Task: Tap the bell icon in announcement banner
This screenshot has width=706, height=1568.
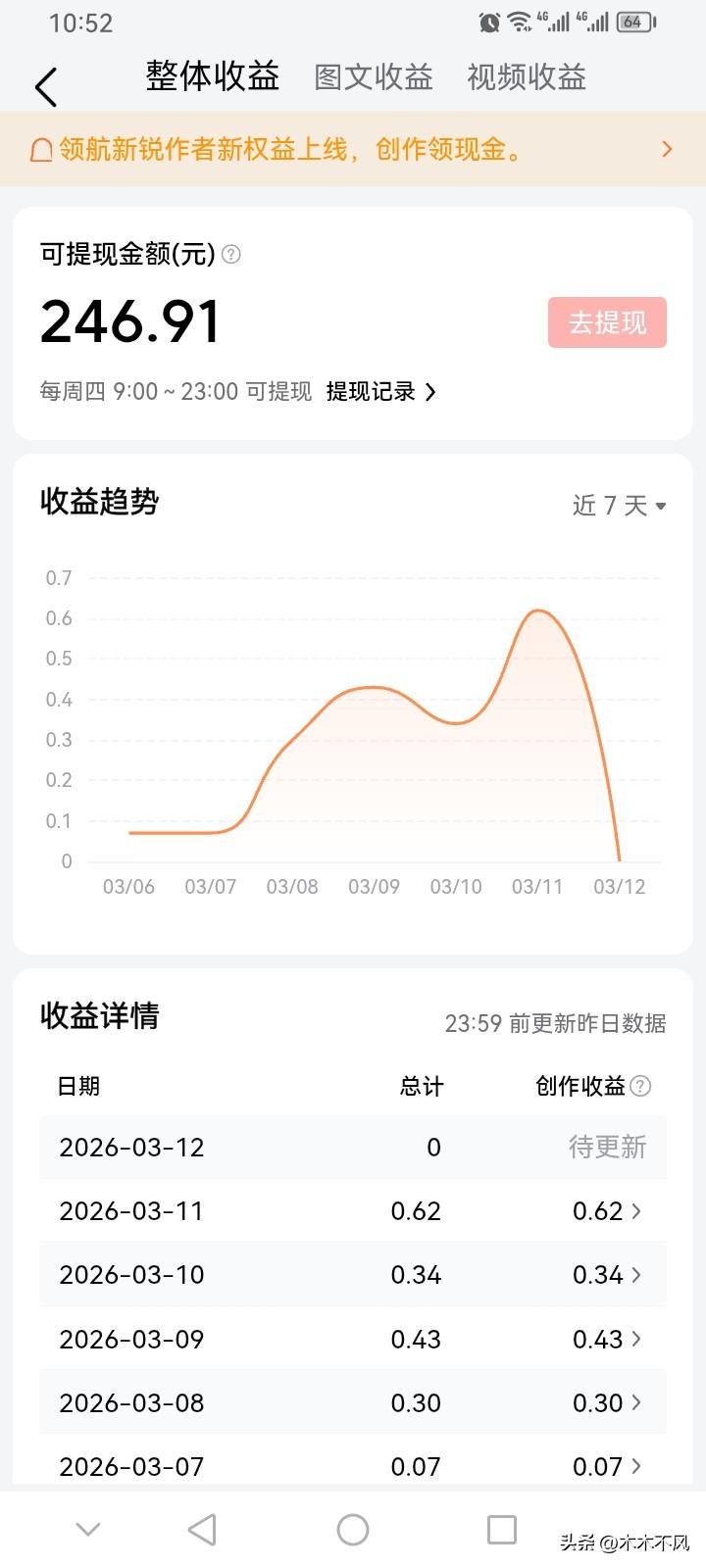Action: (x=40, y=149)
